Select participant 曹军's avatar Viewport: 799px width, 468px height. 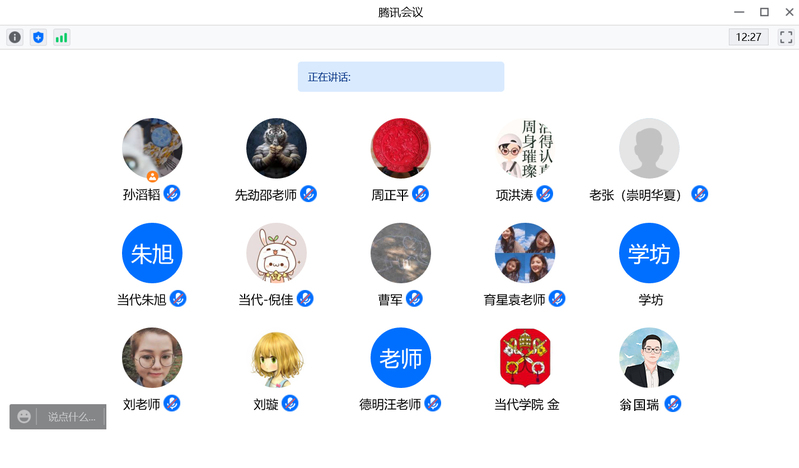coord(400,253)
